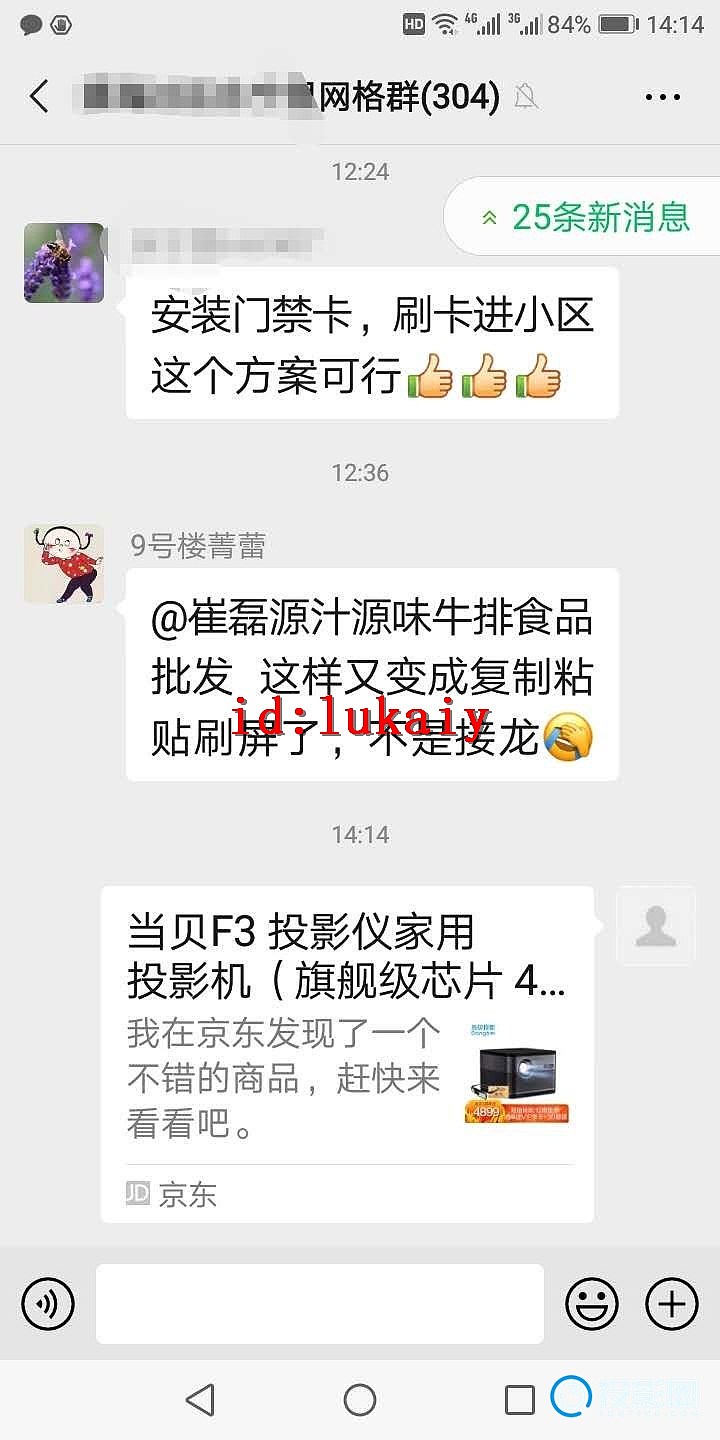Viewport: 720px width, 1440px height.
Task: Open the emoji sticker panel
Action: (592, 1304)
